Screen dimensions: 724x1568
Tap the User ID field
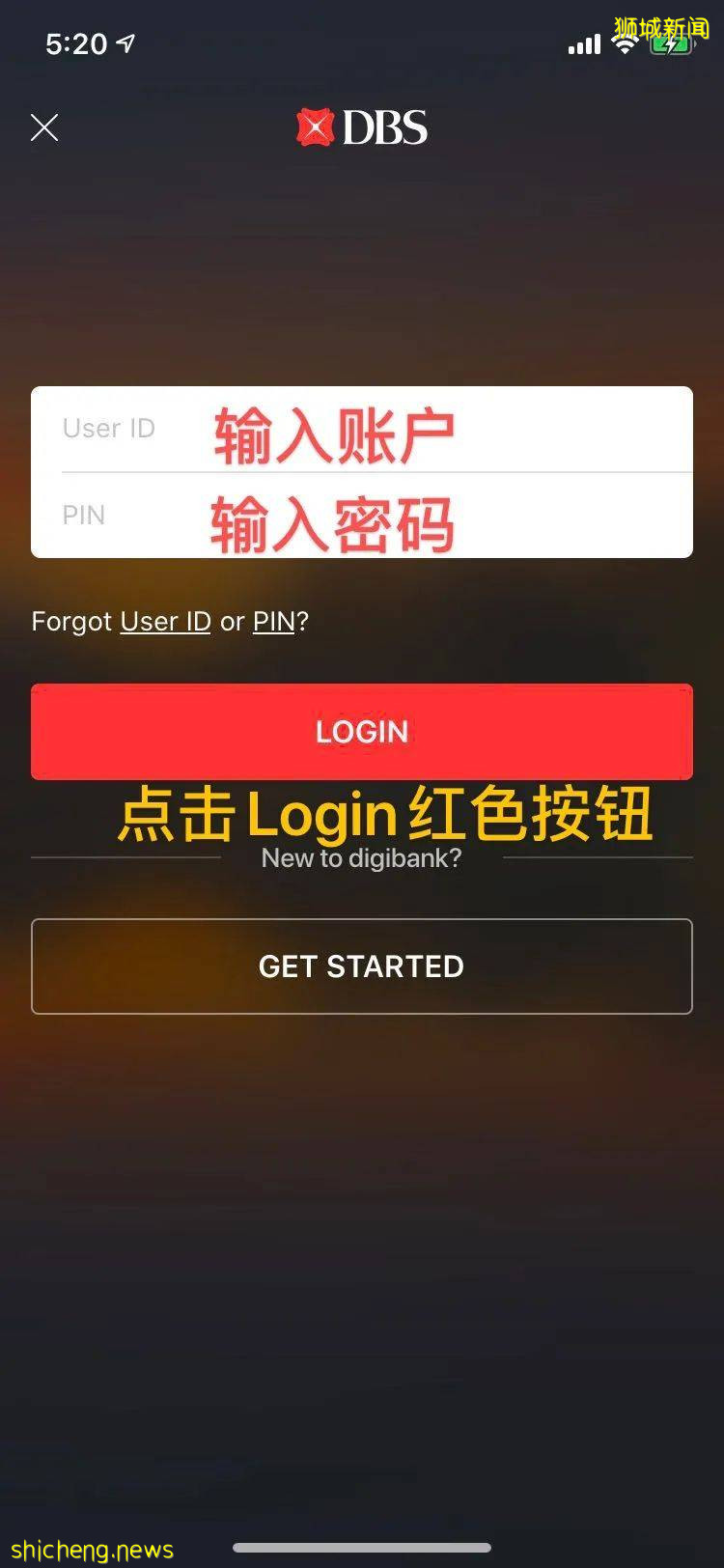362,429
